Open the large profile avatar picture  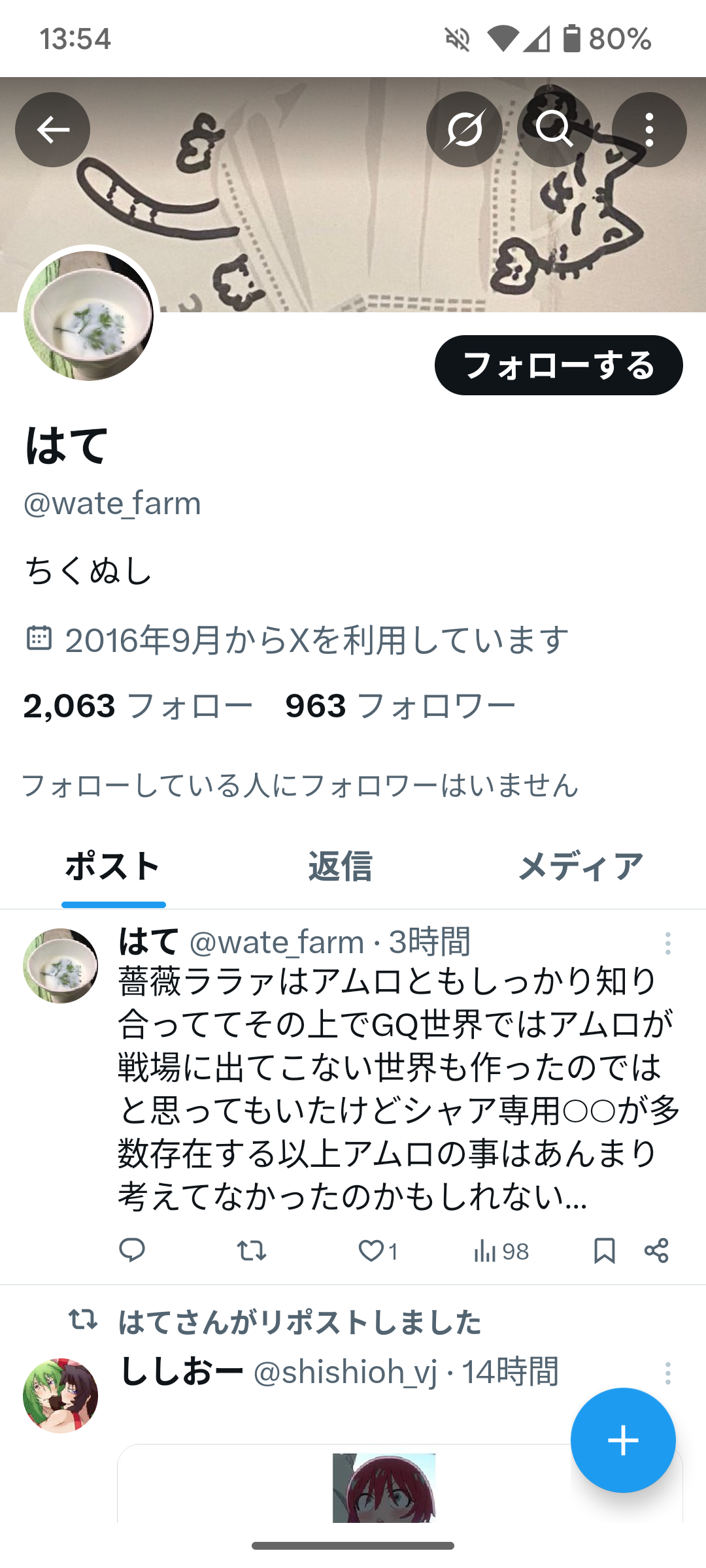88,316
